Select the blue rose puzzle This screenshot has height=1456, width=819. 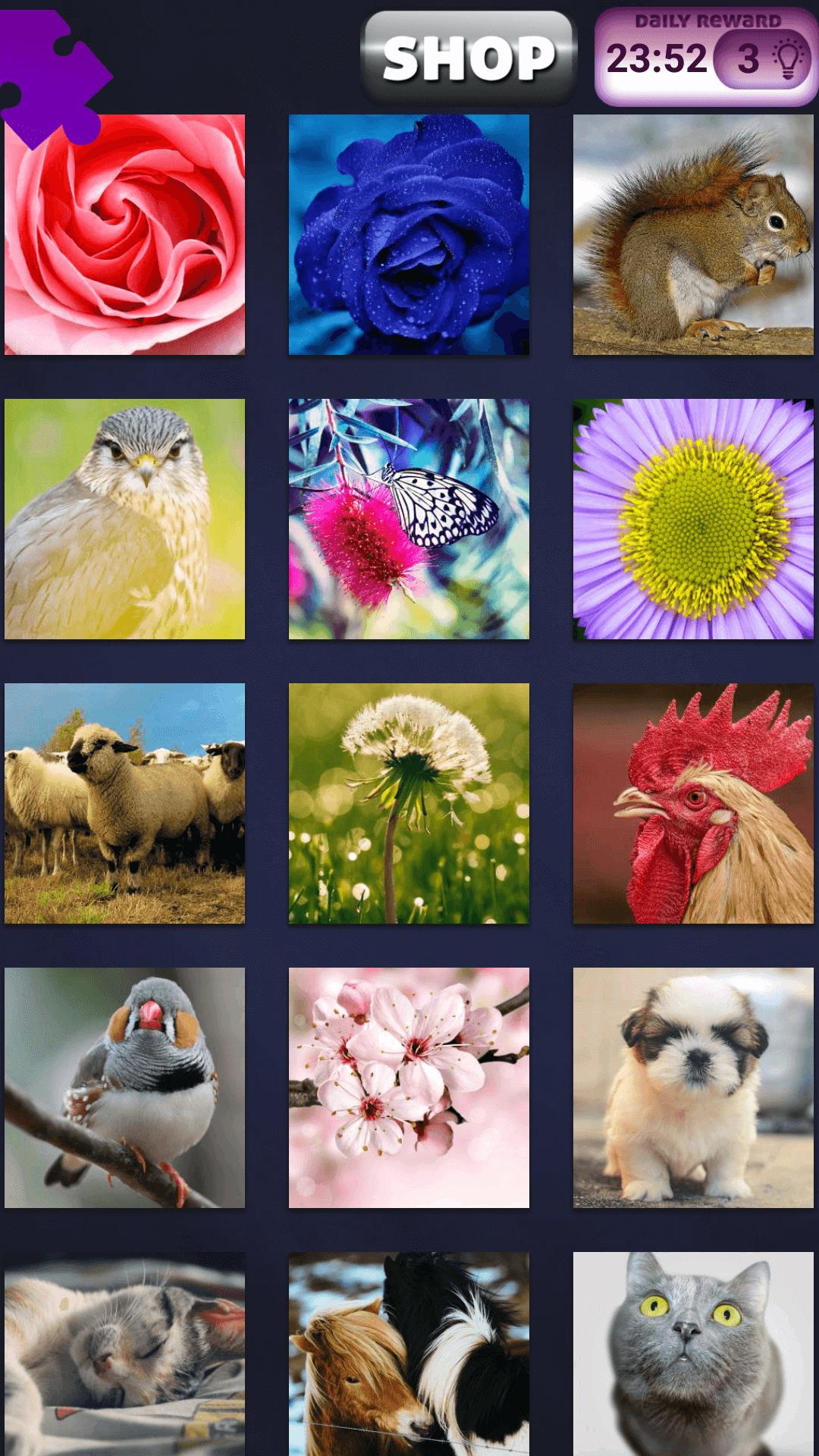click(x=409, y=235)
